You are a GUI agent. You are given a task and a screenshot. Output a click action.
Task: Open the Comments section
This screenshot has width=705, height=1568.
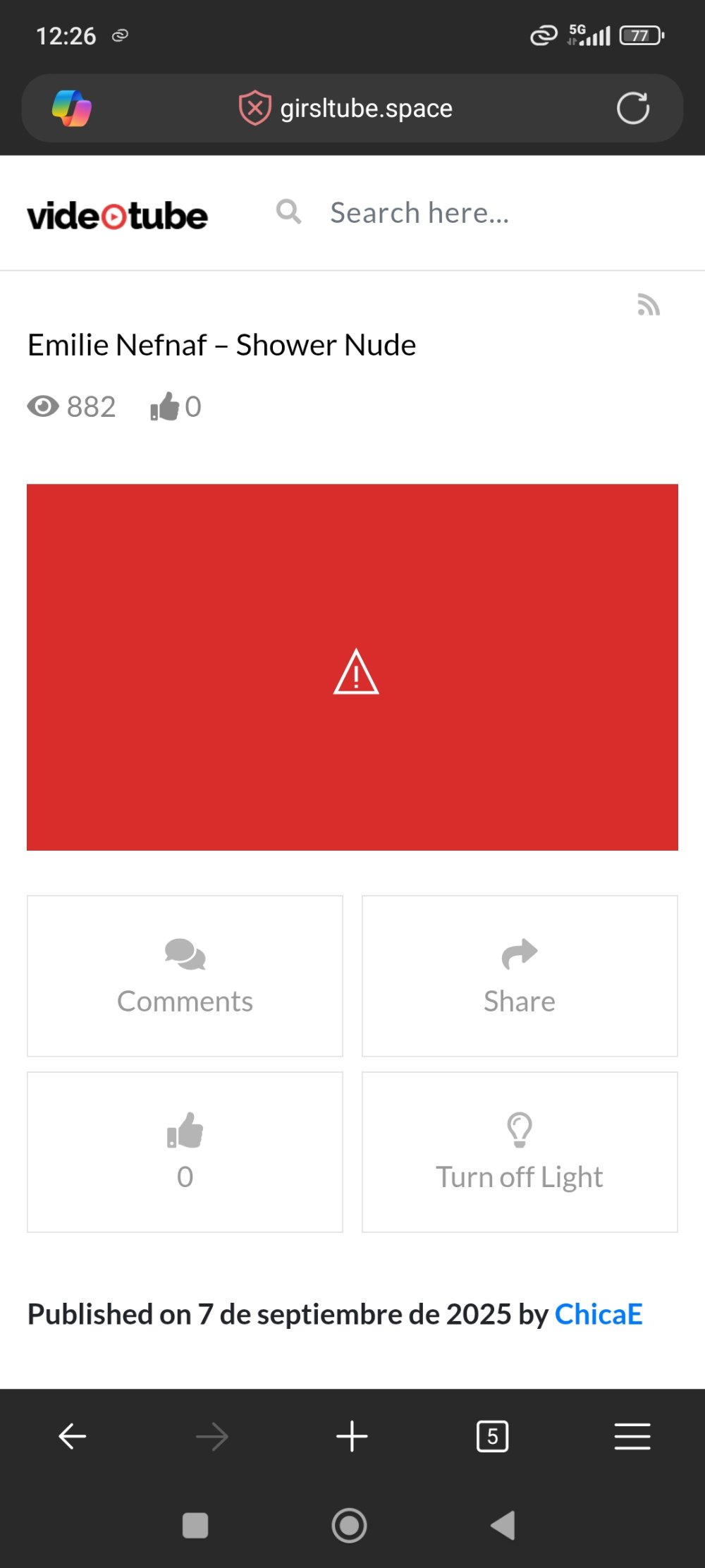point(185,976)
